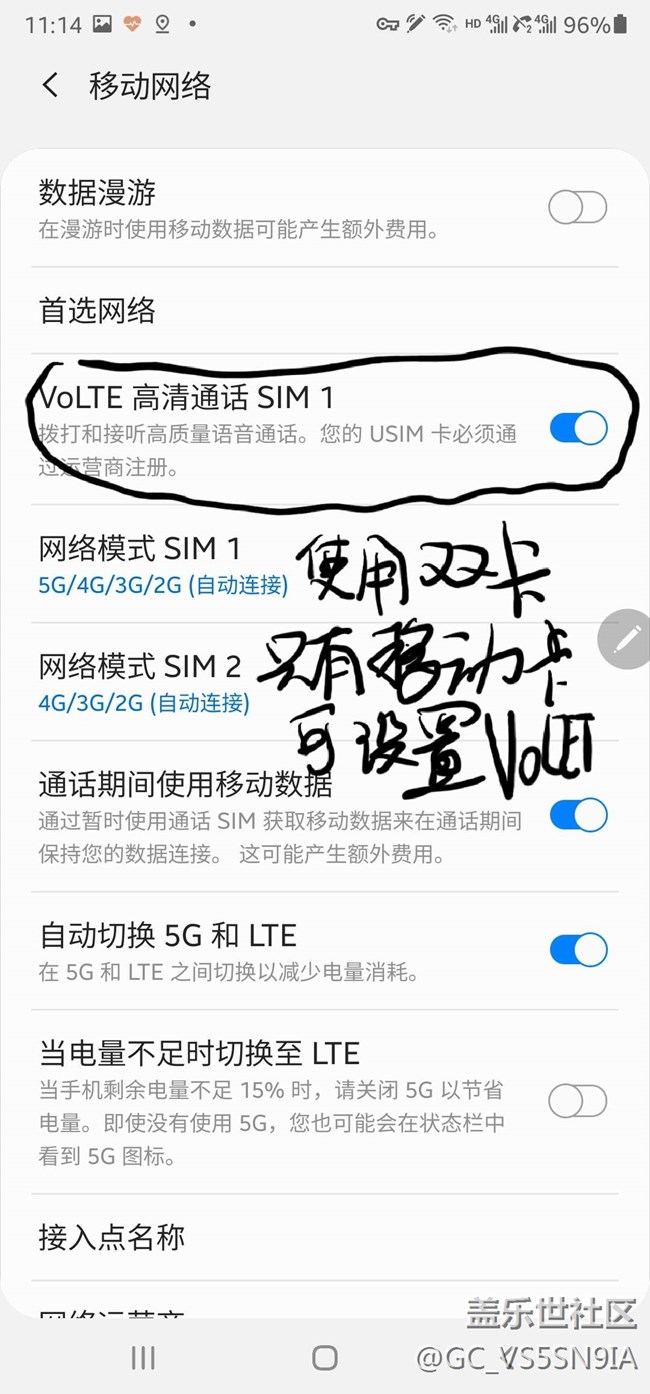
Task: Open the recent apps view
Action: (143, 1357)
